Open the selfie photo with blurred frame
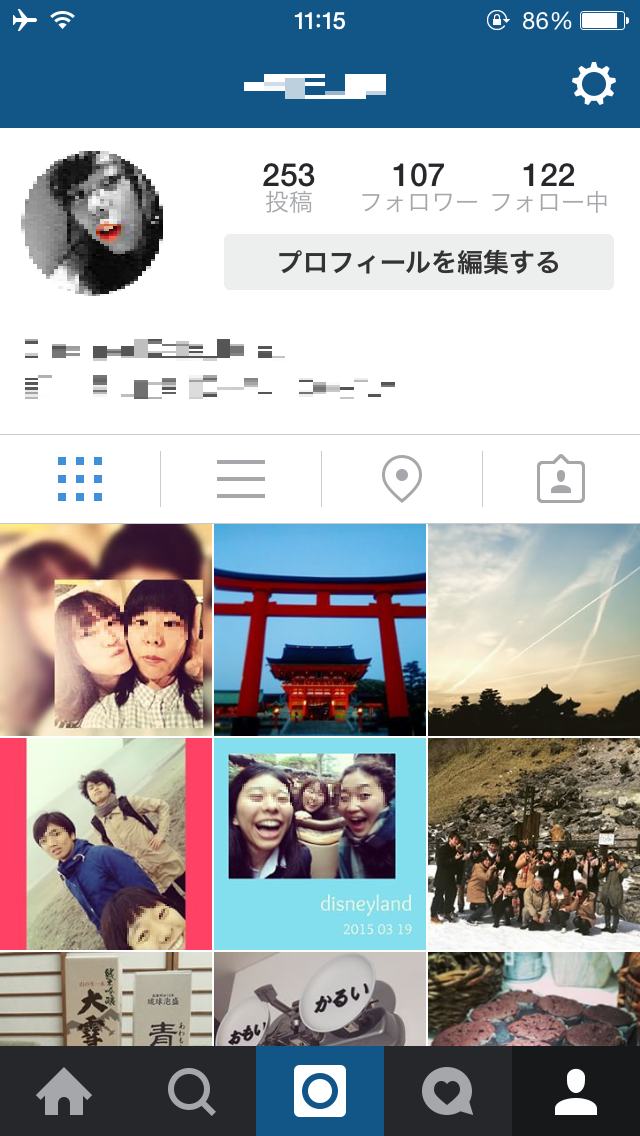The width and height of the screenshot is (640, 1136). (x=106, y=630)
